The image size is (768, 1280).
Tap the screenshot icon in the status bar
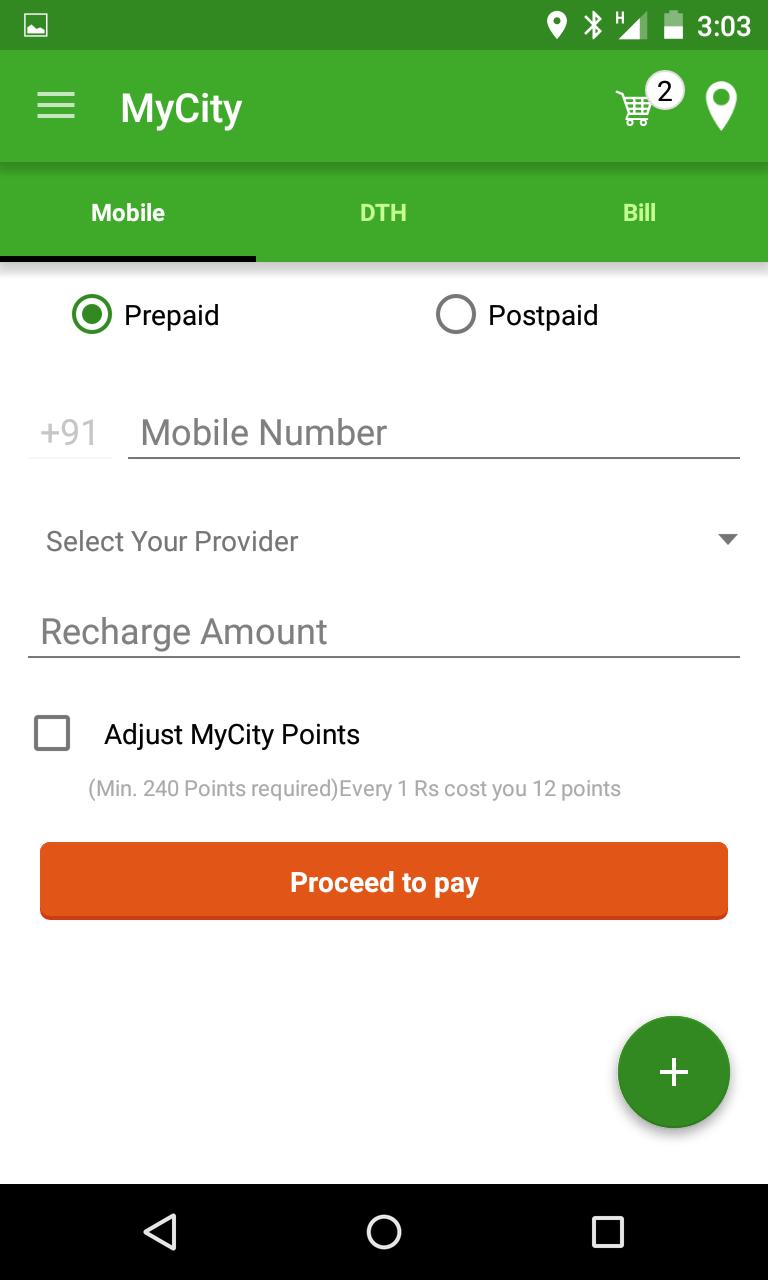[x=37, y=23]
